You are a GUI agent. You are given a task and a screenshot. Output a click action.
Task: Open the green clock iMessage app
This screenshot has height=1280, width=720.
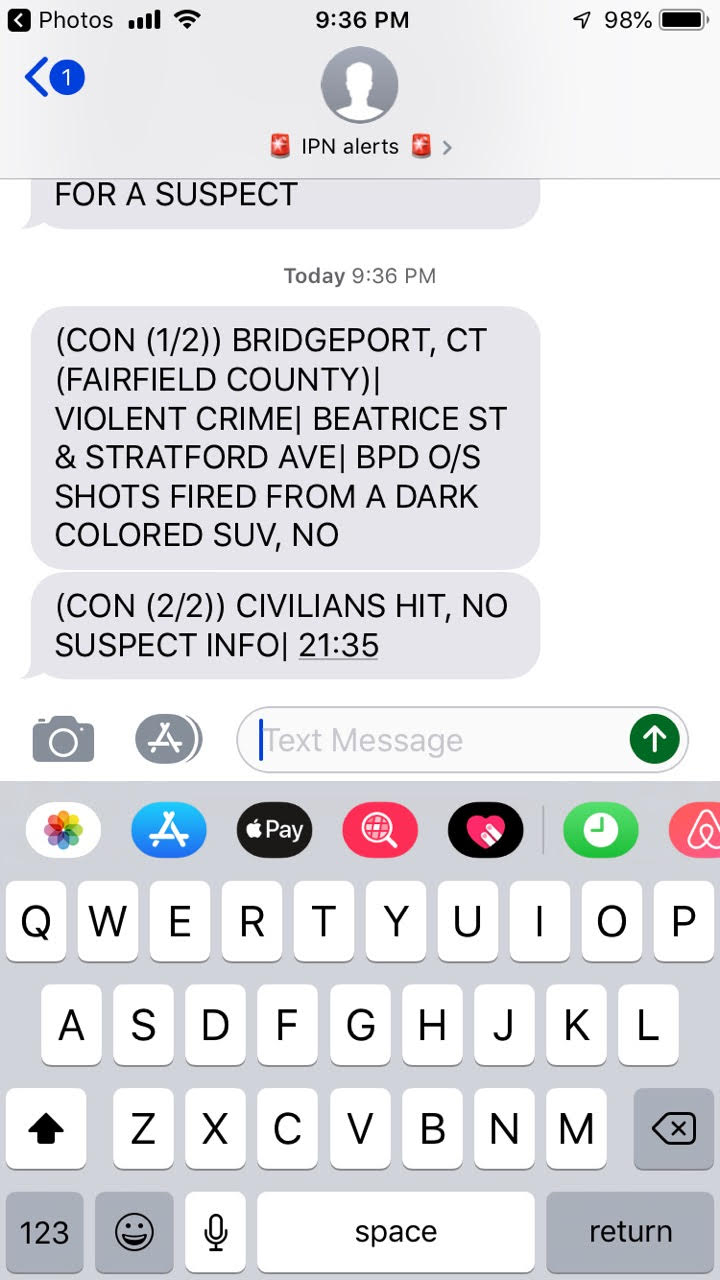(x=600, y=830)
